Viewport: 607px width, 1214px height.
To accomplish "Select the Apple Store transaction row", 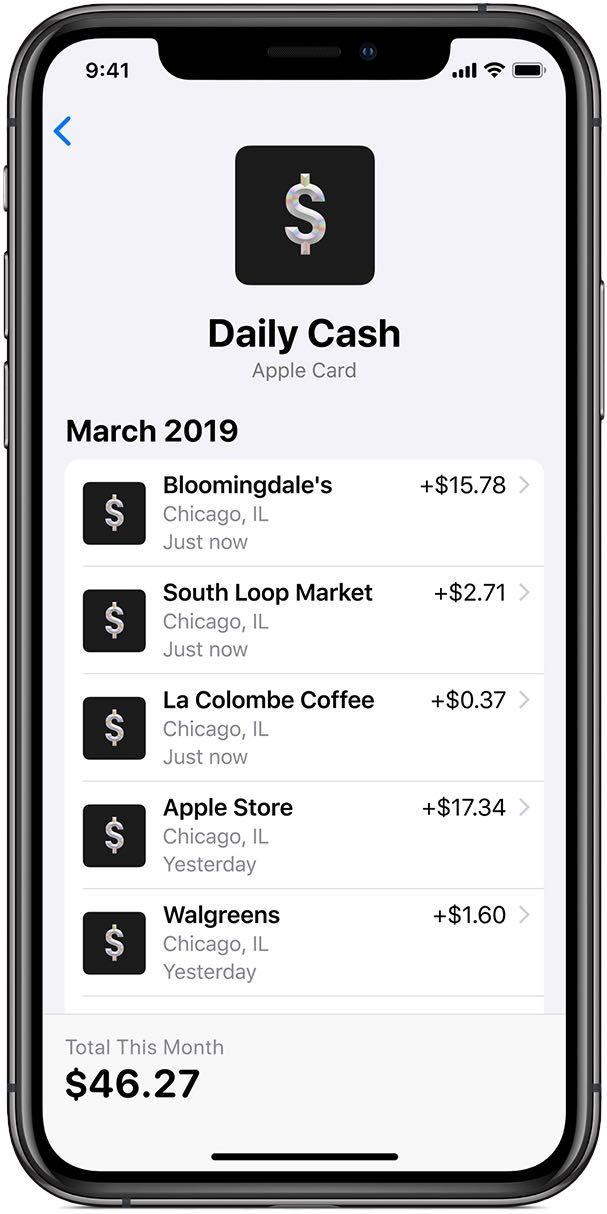I will click(x=304, y=835).
